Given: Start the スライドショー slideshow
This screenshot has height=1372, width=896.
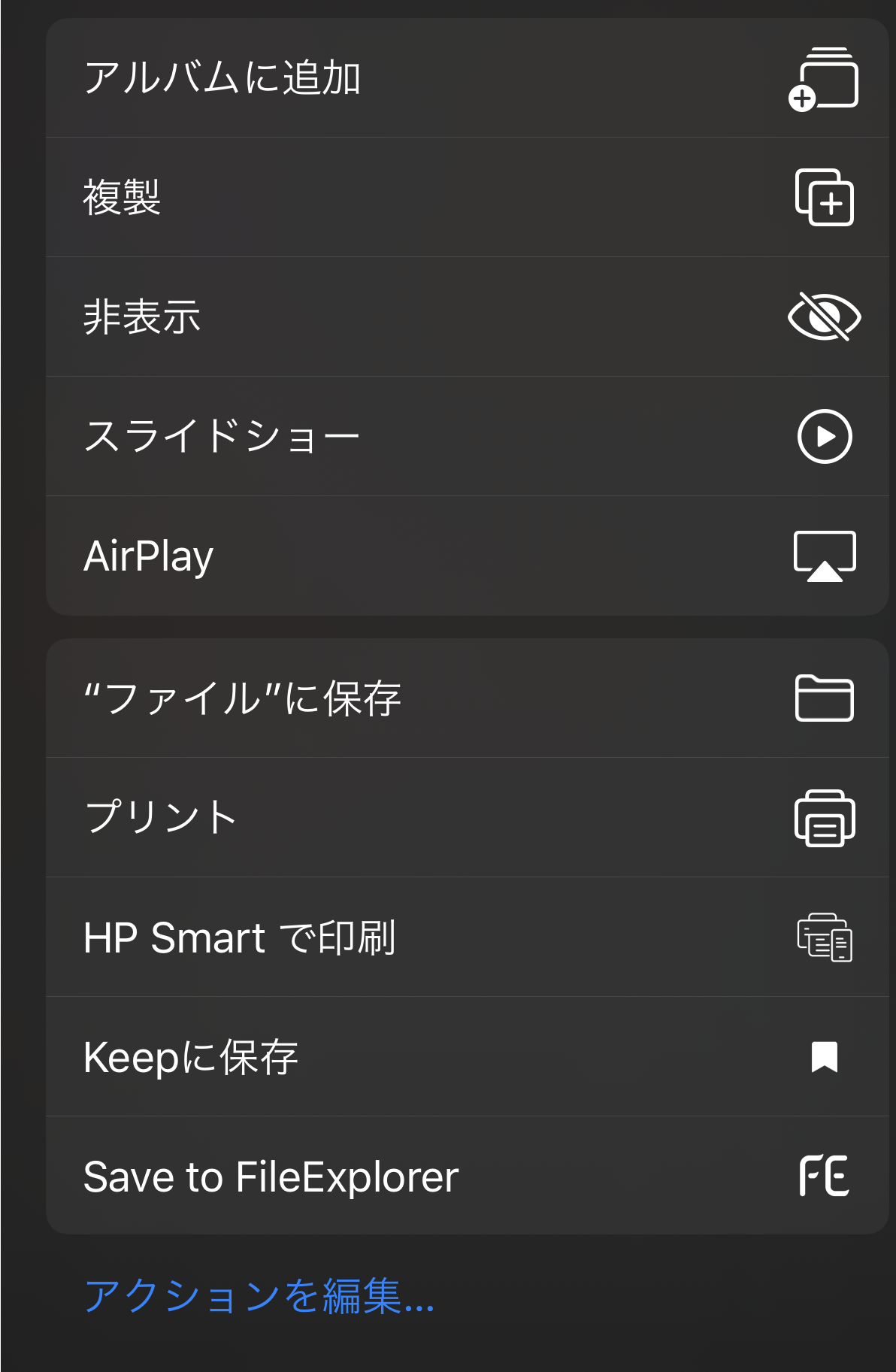Looking at the screenshot, I should point(466,436).
